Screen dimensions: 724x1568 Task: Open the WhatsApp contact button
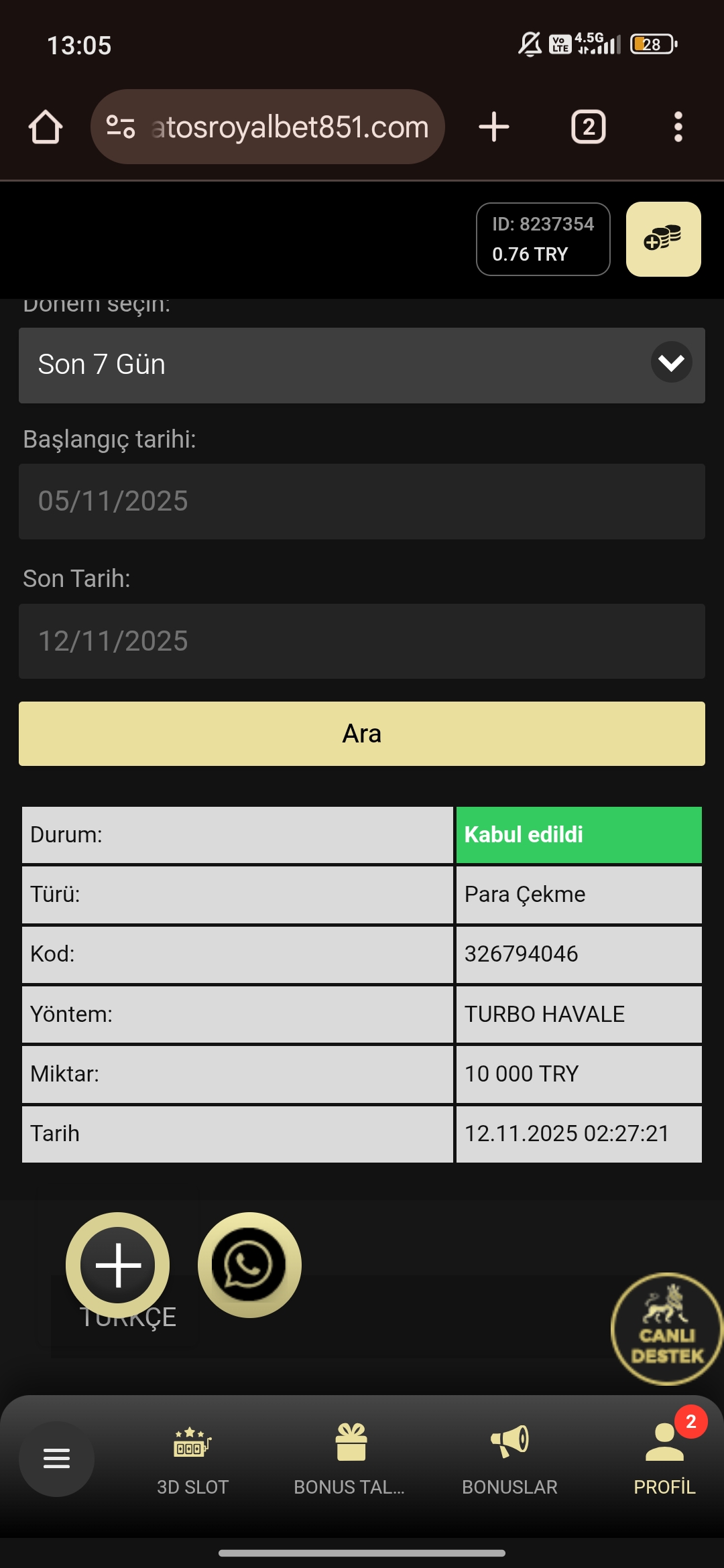pyautogui.click(x=249, y=1265)
